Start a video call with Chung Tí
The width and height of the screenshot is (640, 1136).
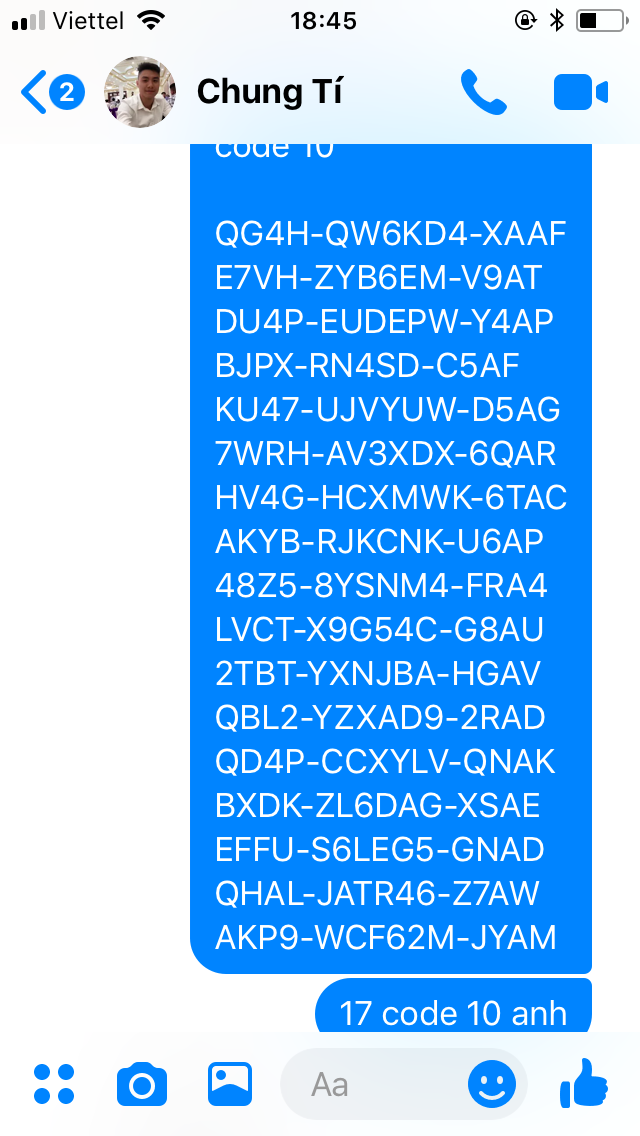pyautogui.click(x=580, y=93)
